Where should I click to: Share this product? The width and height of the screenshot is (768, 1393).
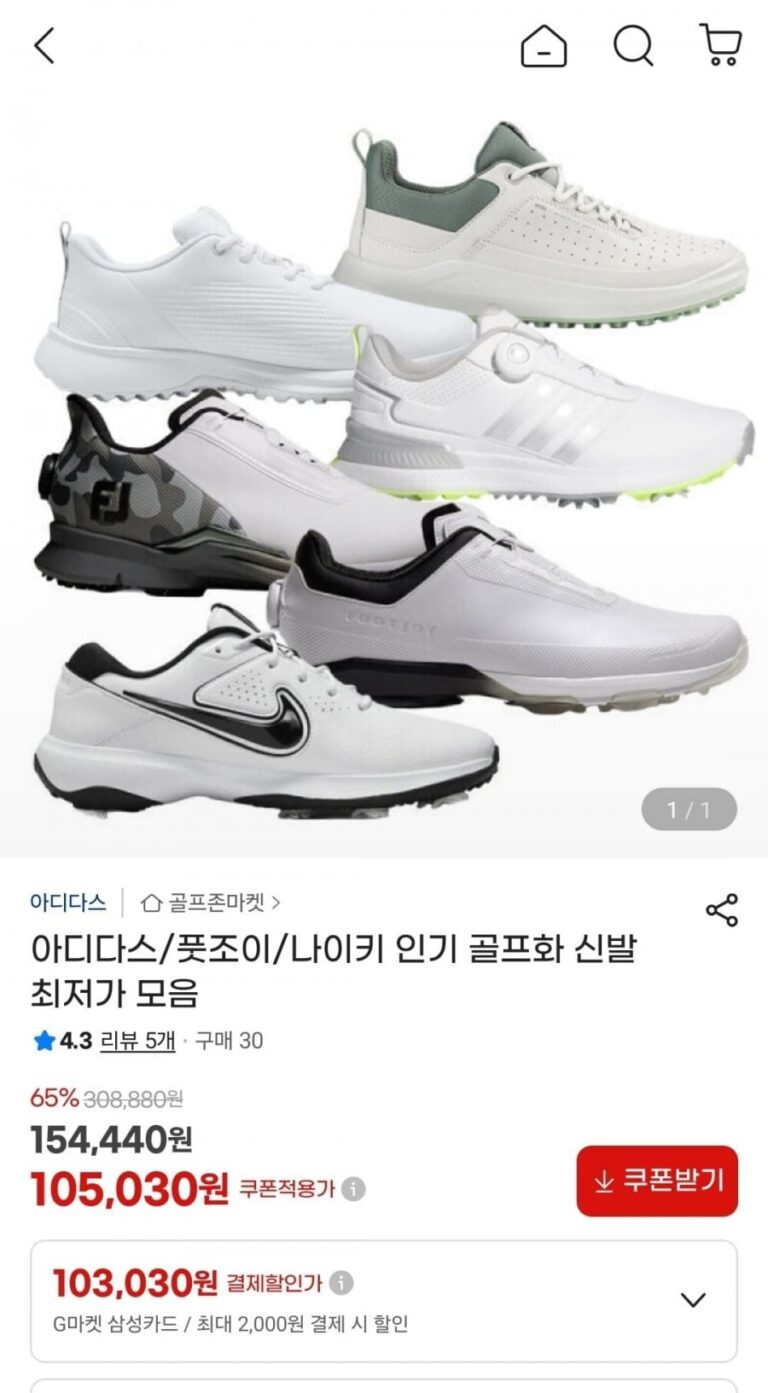pyautogui.click(x=721, y=910)
